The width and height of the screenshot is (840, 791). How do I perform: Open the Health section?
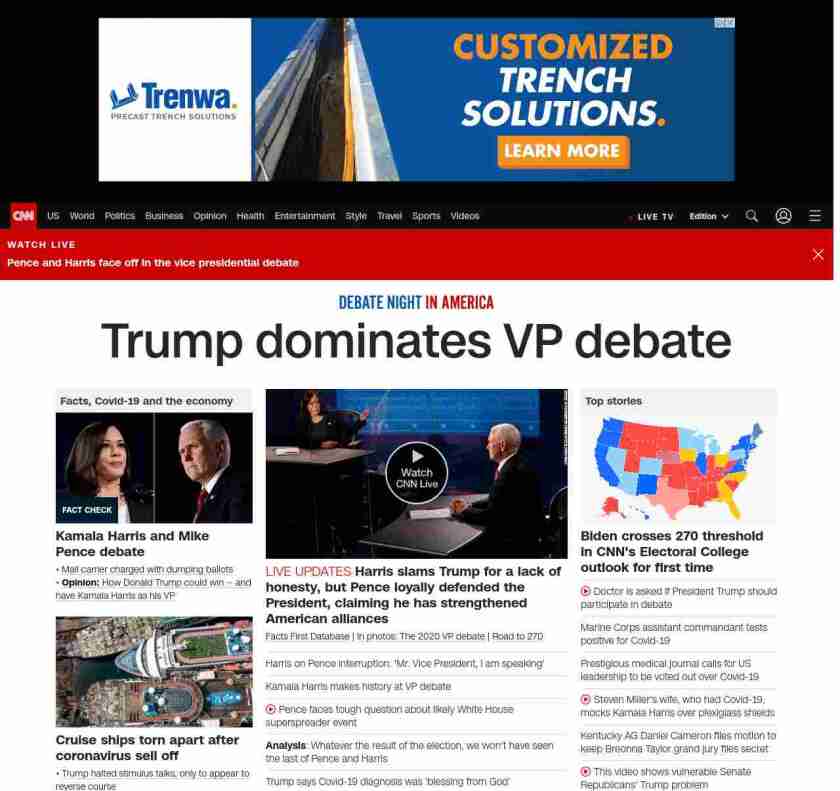pyautogui.click(x=250, y=216)
